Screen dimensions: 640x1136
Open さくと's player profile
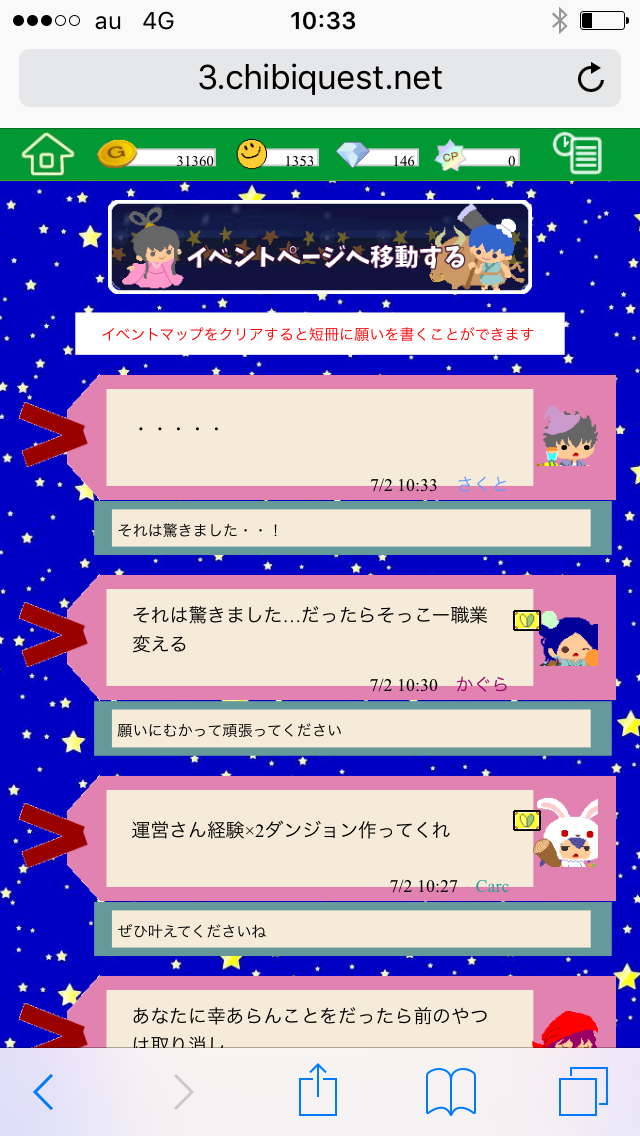(x=483, y=485)
